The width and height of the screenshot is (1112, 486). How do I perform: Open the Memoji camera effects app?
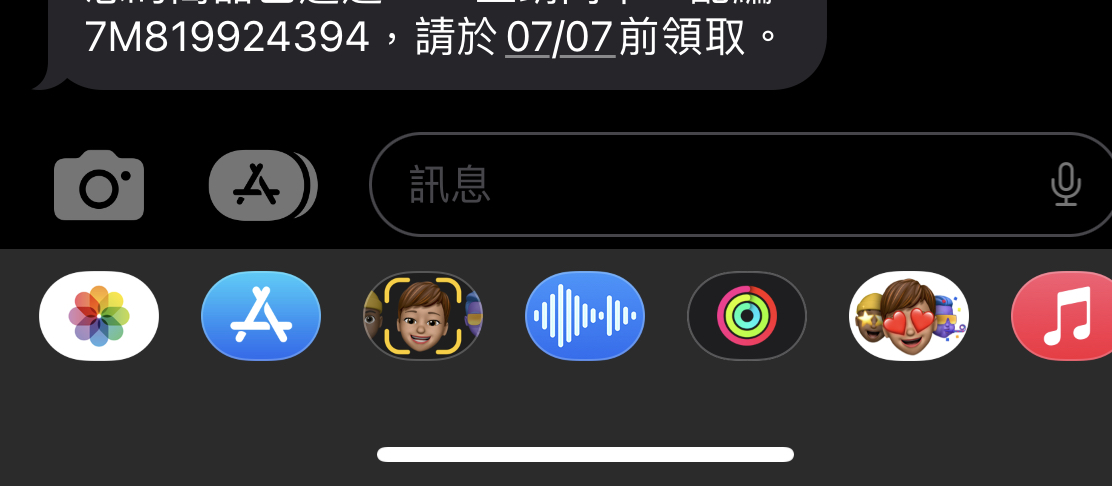tap(423, 316)
